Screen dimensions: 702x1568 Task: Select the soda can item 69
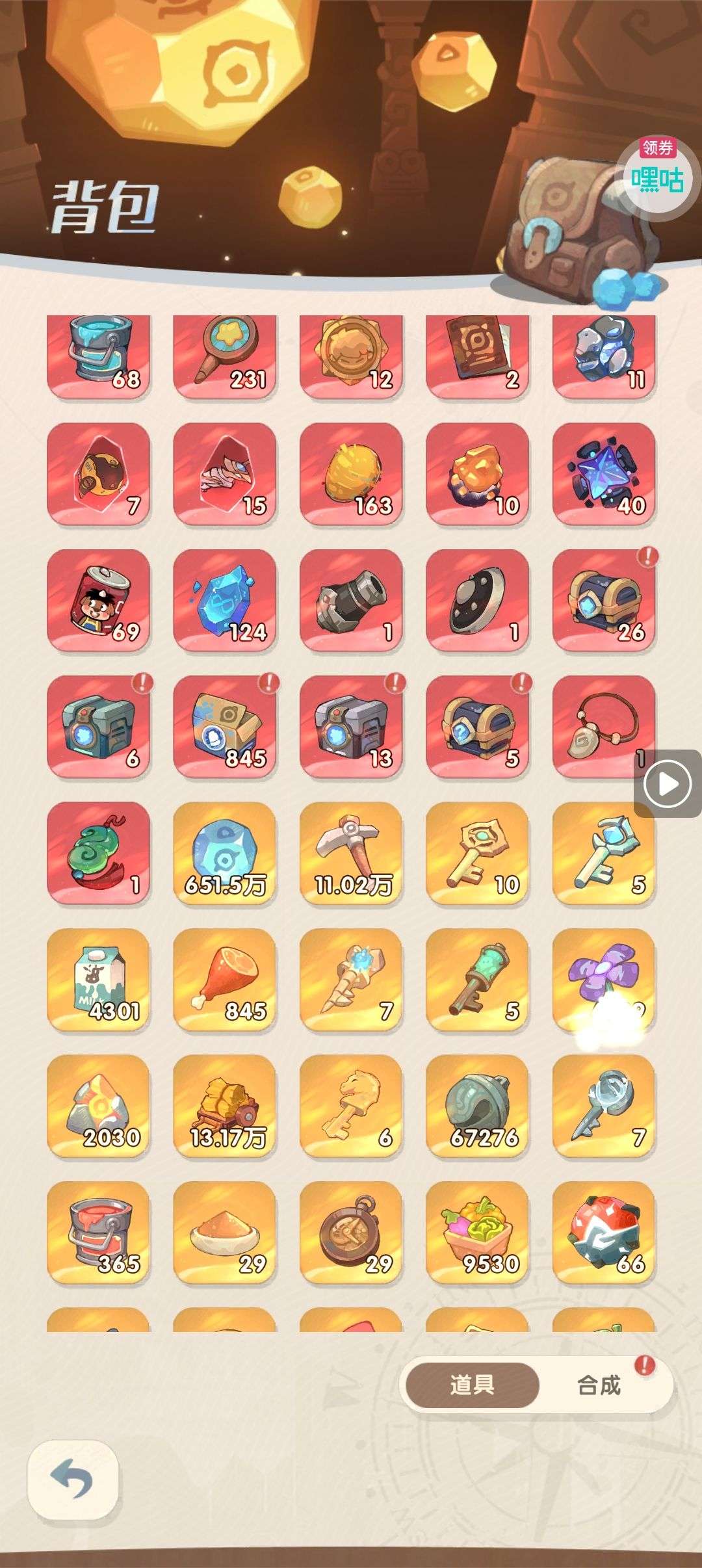(x=98, y=601)
